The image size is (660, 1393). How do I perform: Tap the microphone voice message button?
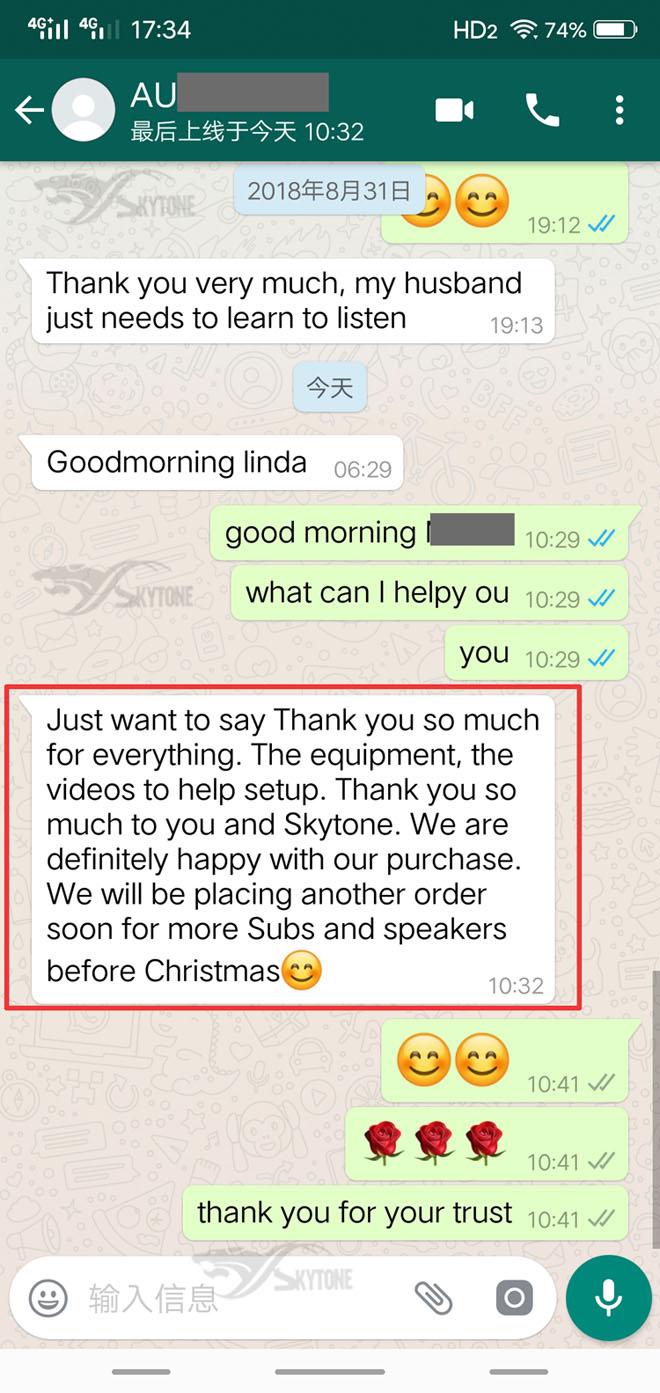608,1298
